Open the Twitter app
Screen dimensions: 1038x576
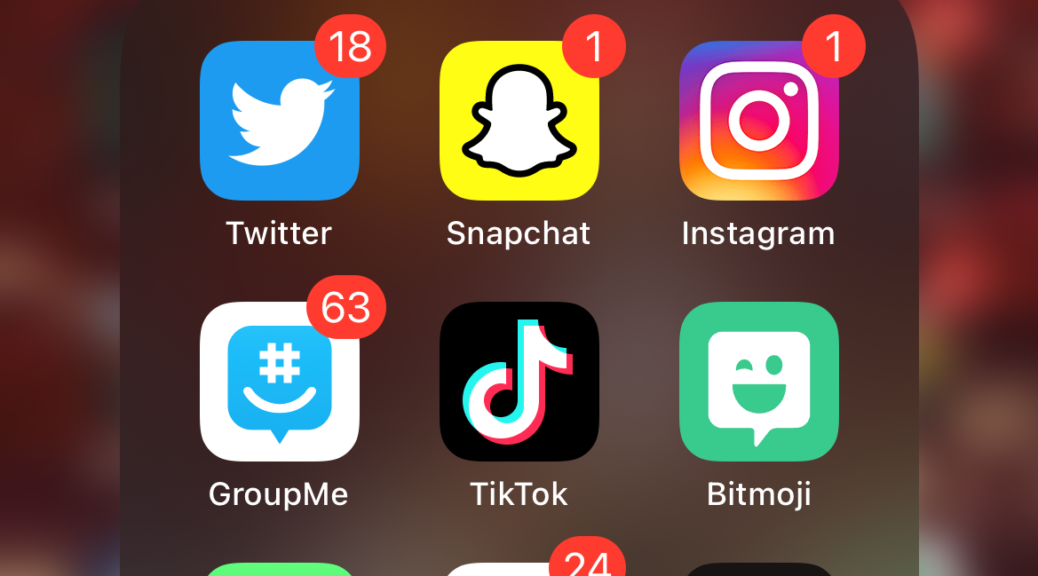tap(279, 121)
